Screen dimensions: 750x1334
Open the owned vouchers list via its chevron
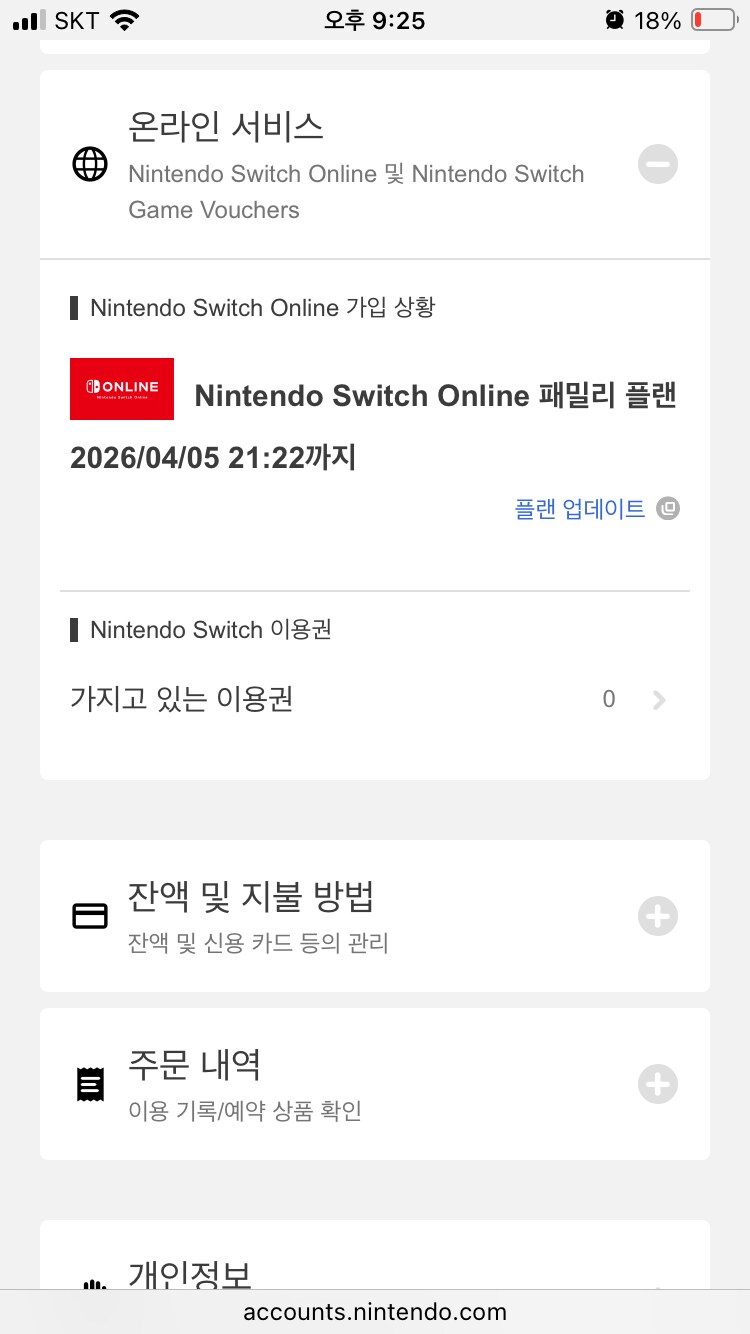click(x=657, y=699)
